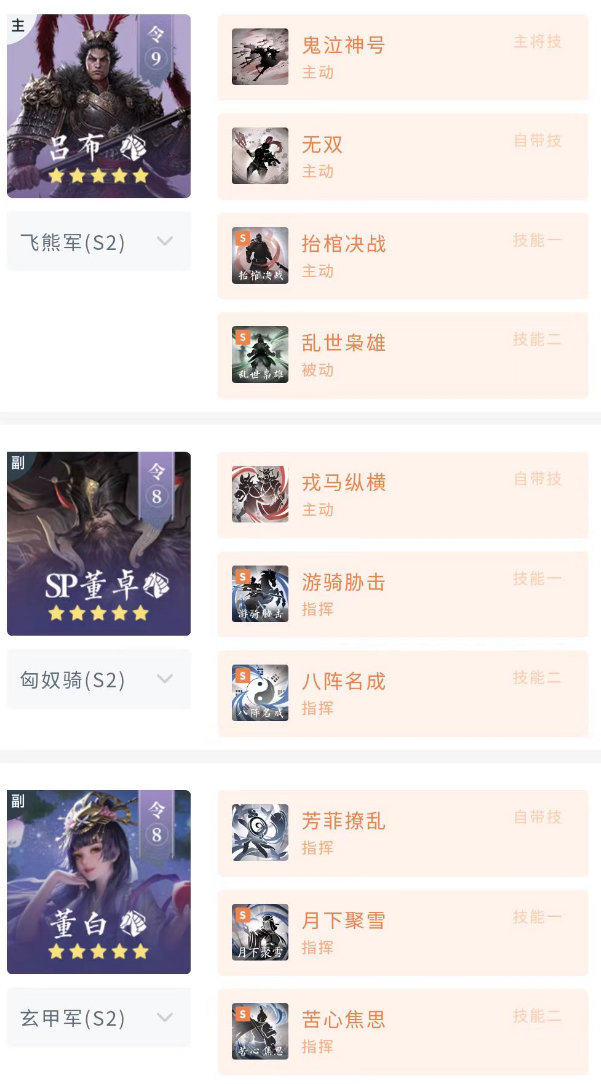
Task: Select the 八阵名成 skill row
Action: 402,693
